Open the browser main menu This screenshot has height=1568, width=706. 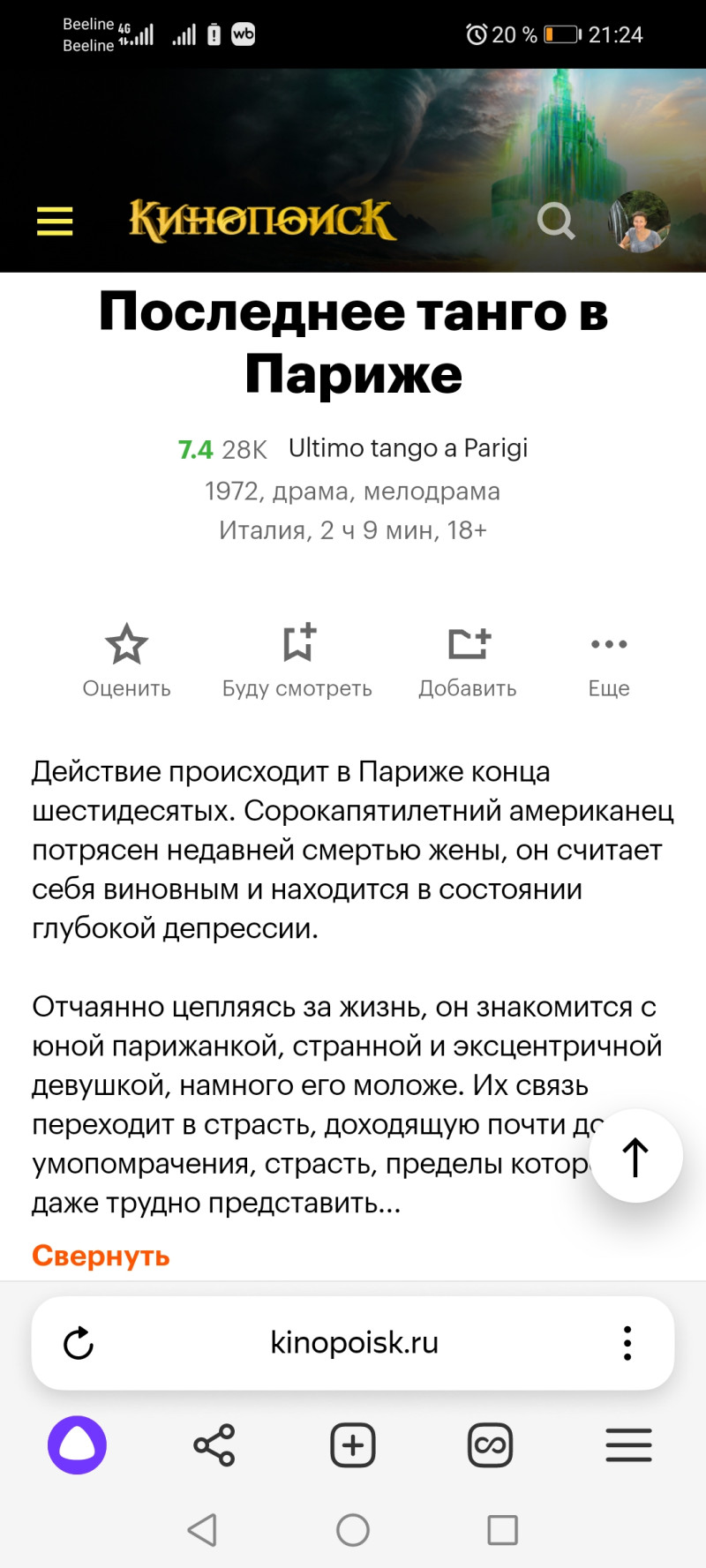tap(628, 1445)
